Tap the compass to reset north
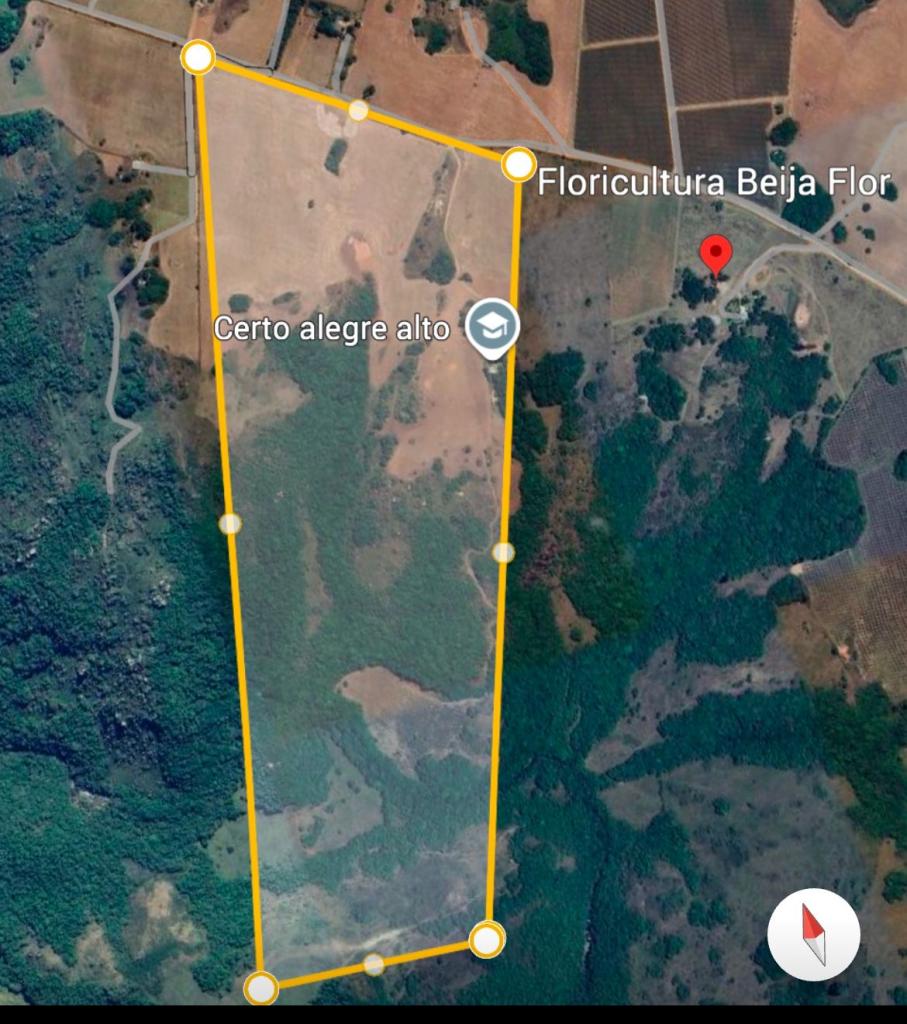 click(813, 934)
